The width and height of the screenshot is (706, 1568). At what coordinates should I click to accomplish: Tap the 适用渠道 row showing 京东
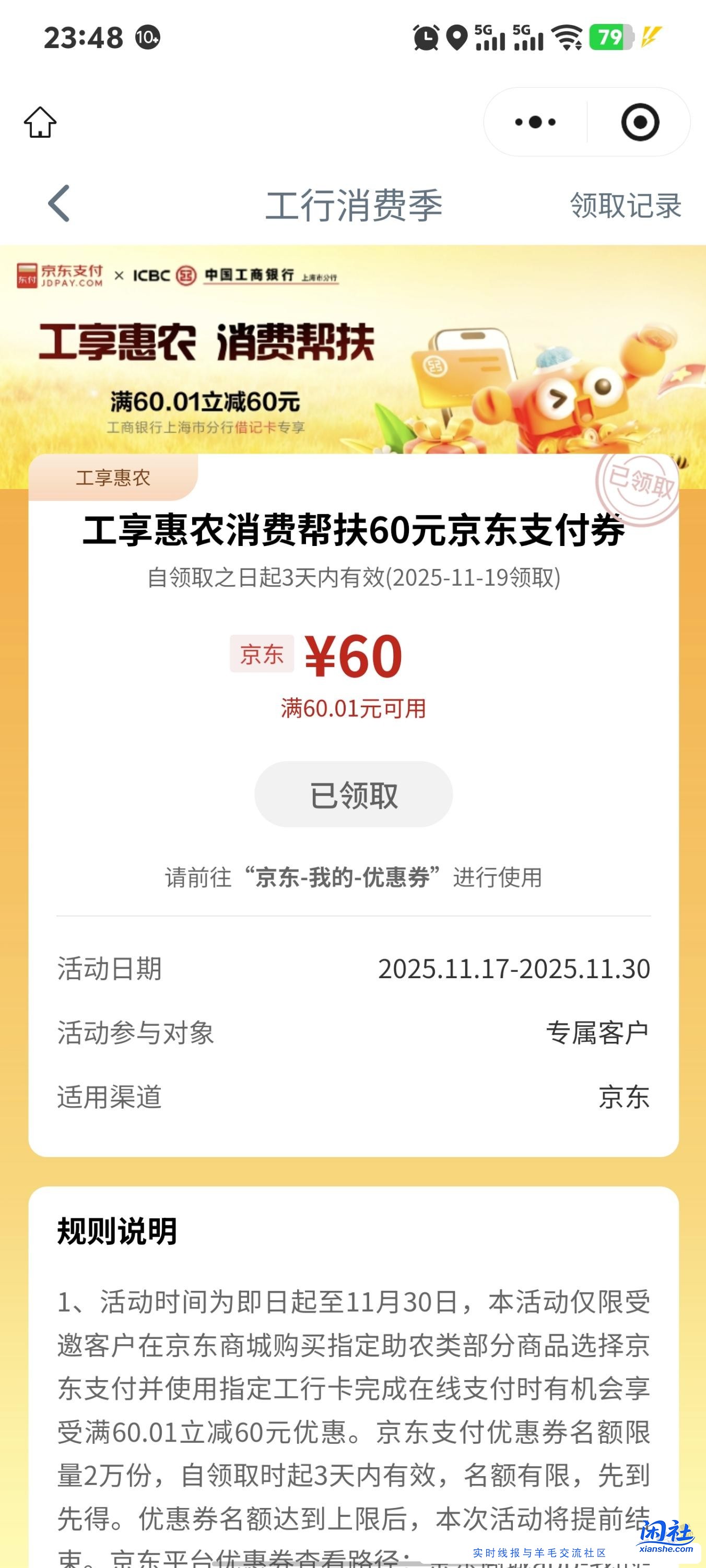pos(354,1098)
